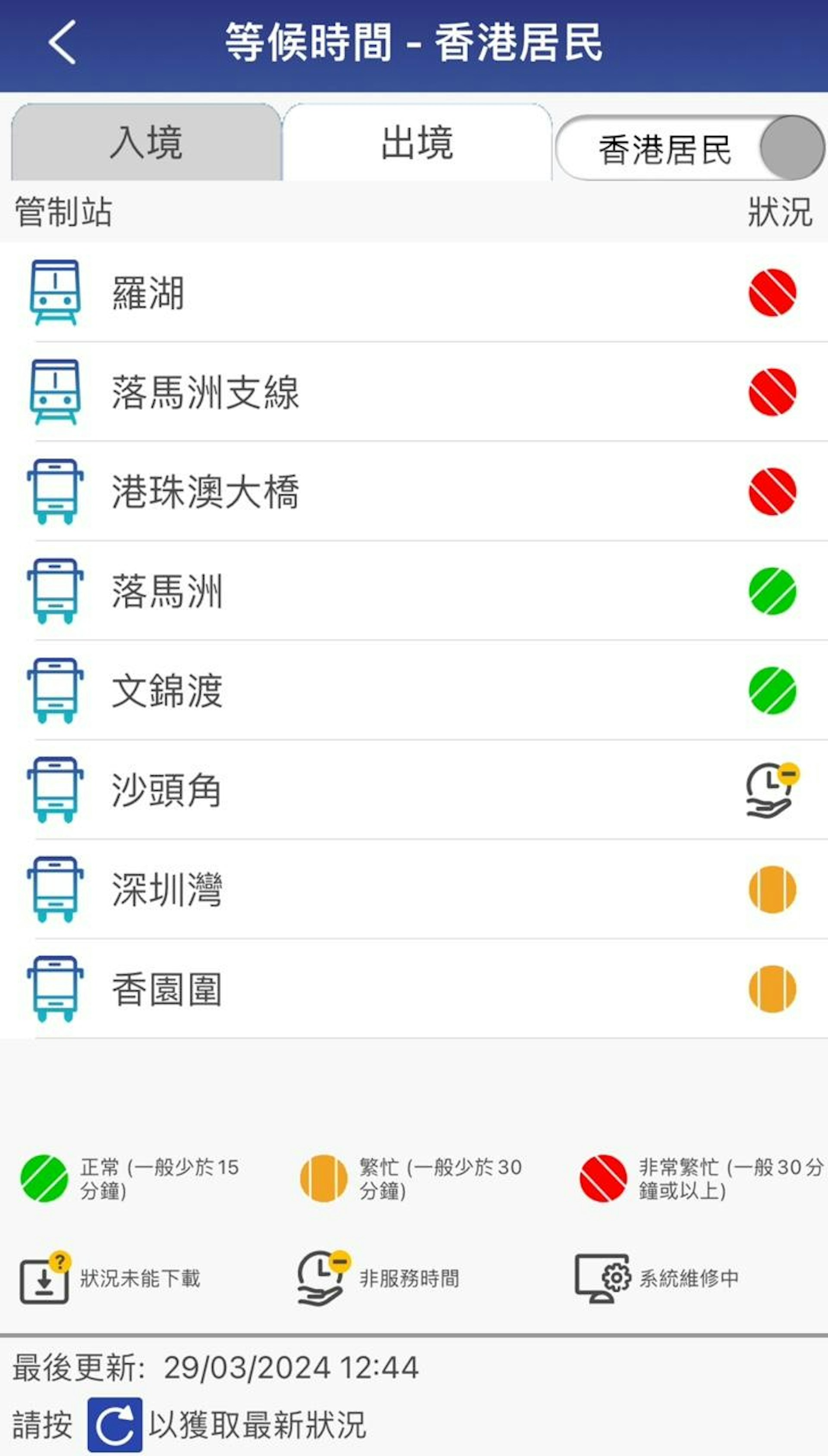Open the 落馬洲 control point row

pos(414,591)
